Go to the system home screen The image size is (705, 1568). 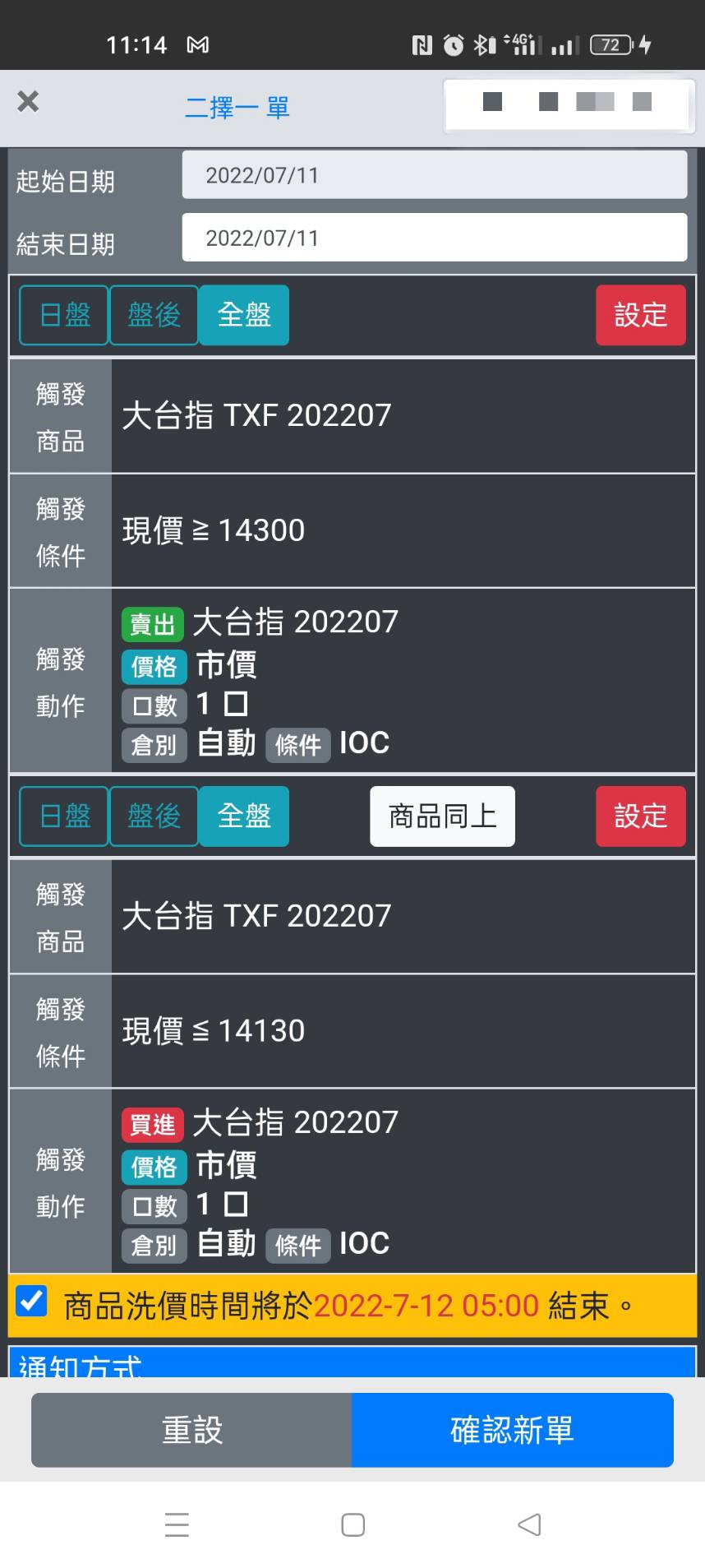352,1524
